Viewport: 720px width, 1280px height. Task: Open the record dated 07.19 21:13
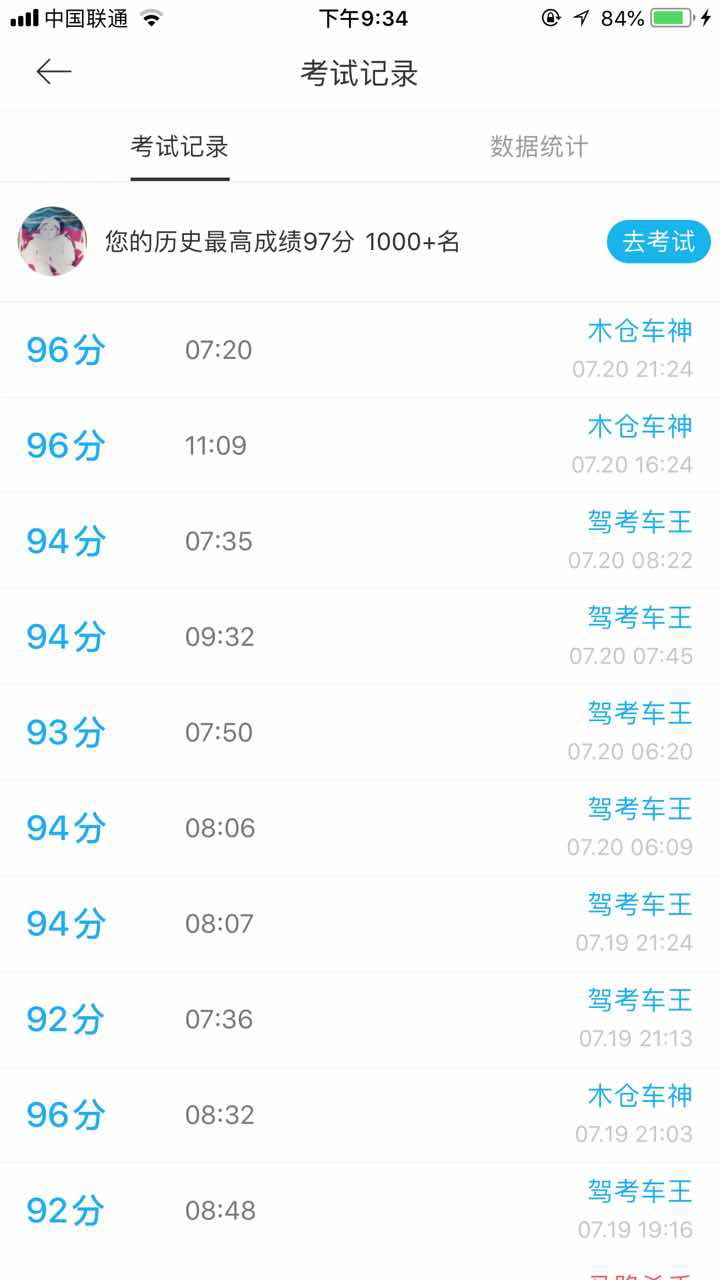point(360,1020)
